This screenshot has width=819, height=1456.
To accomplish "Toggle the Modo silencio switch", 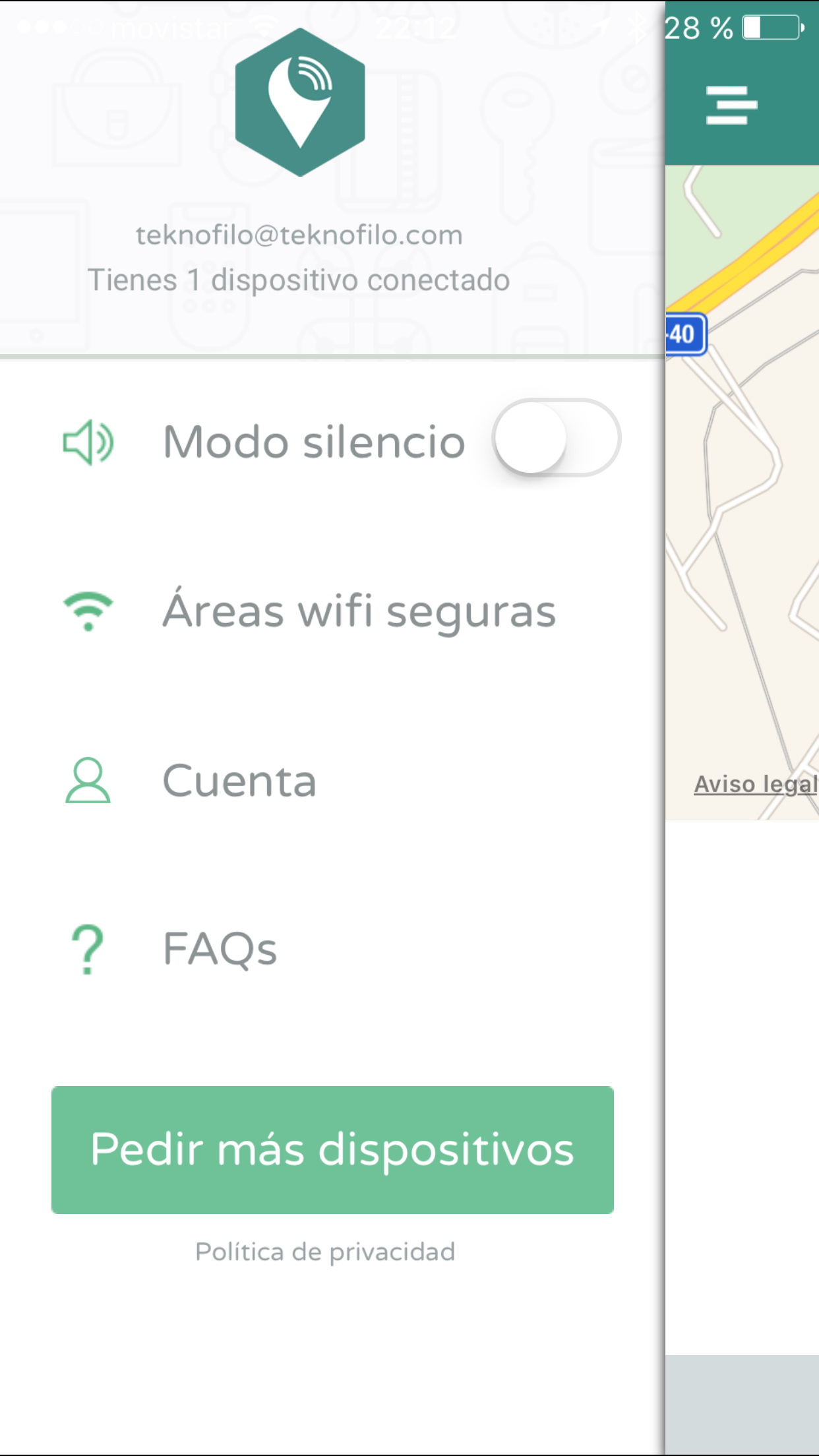I will pos(556,438).
